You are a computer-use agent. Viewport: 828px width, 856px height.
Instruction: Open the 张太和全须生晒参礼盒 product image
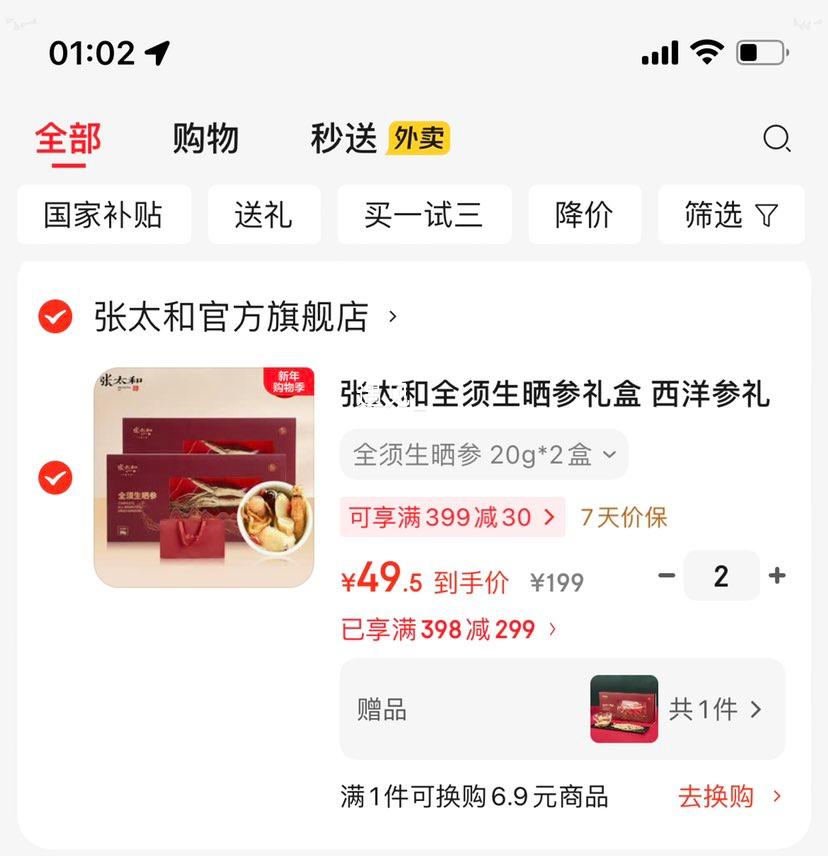203,473
